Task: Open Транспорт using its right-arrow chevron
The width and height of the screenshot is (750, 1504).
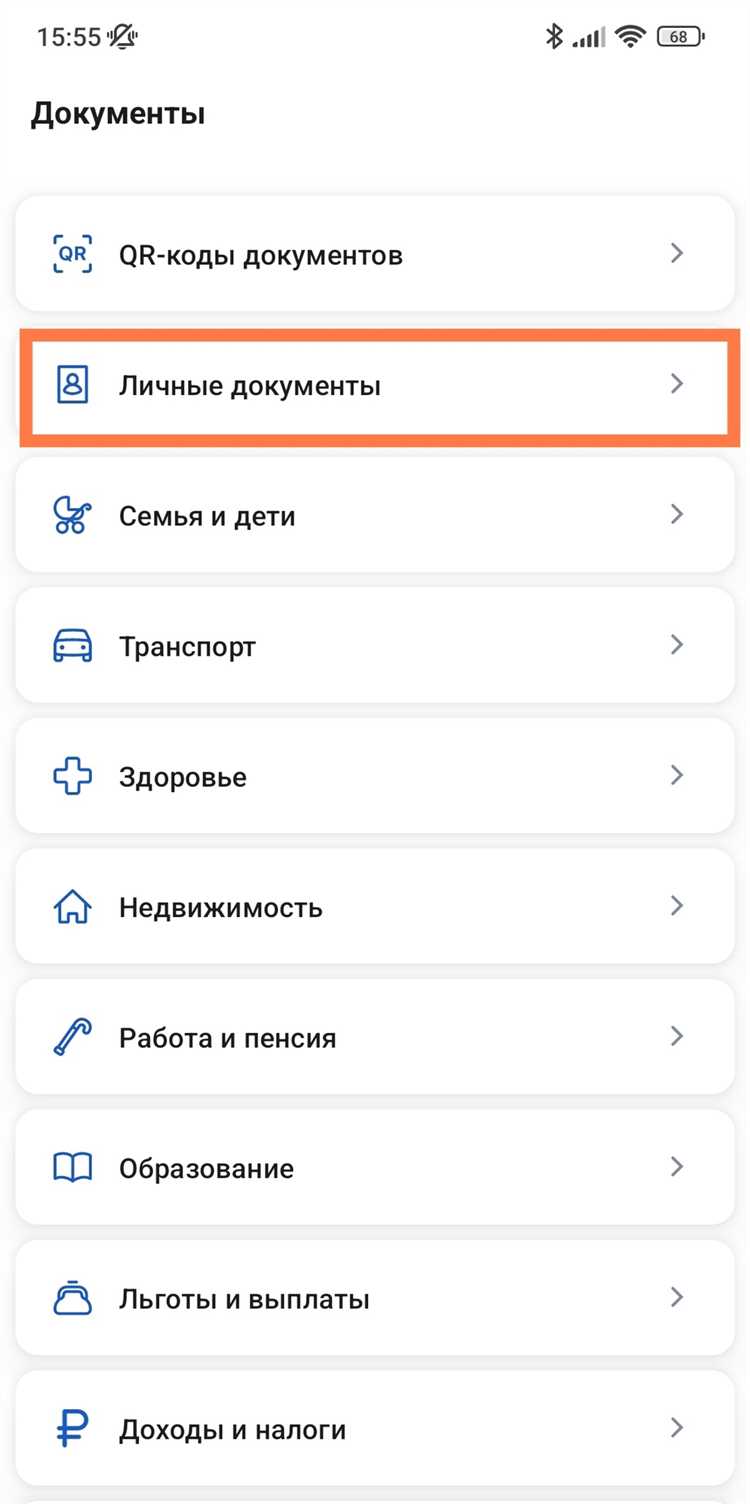Action: click(x=678, y=645)
